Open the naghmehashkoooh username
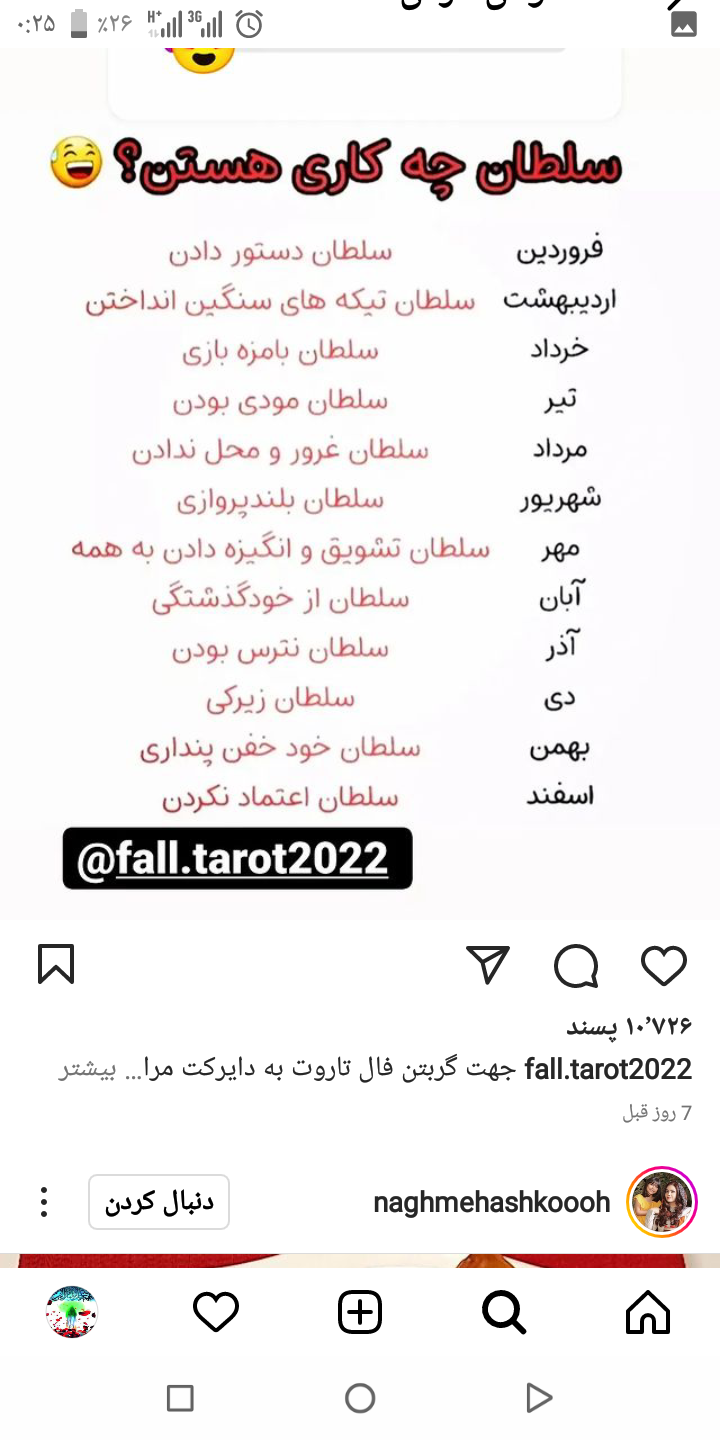Screen dimensions: 720x1440 click(x=491, y=1202)
